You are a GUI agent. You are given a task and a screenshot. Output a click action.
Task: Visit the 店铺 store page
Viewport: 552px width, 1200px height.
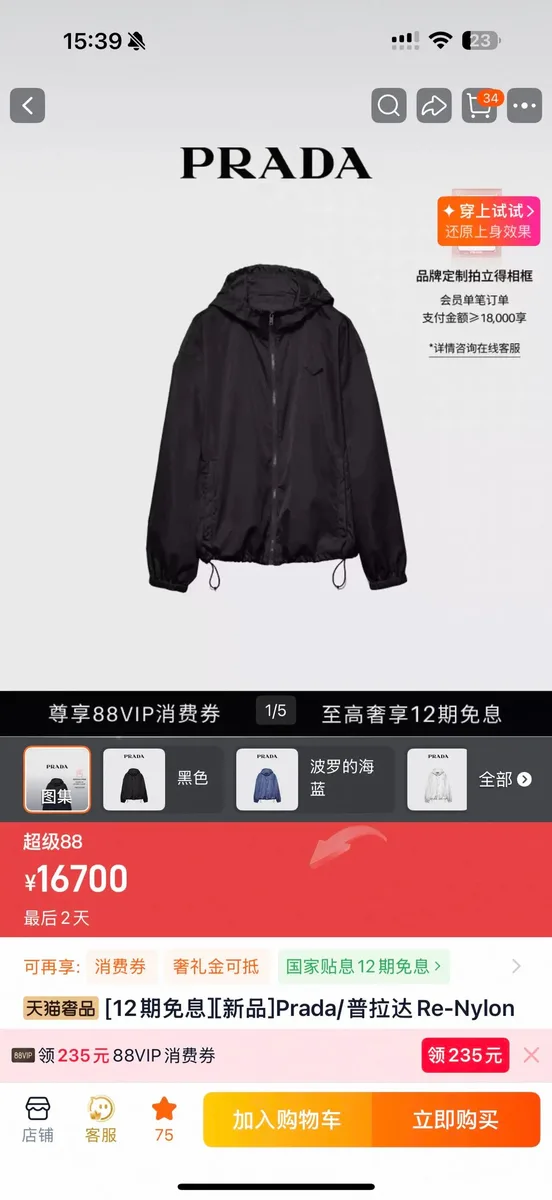[x=38, y=1120]
